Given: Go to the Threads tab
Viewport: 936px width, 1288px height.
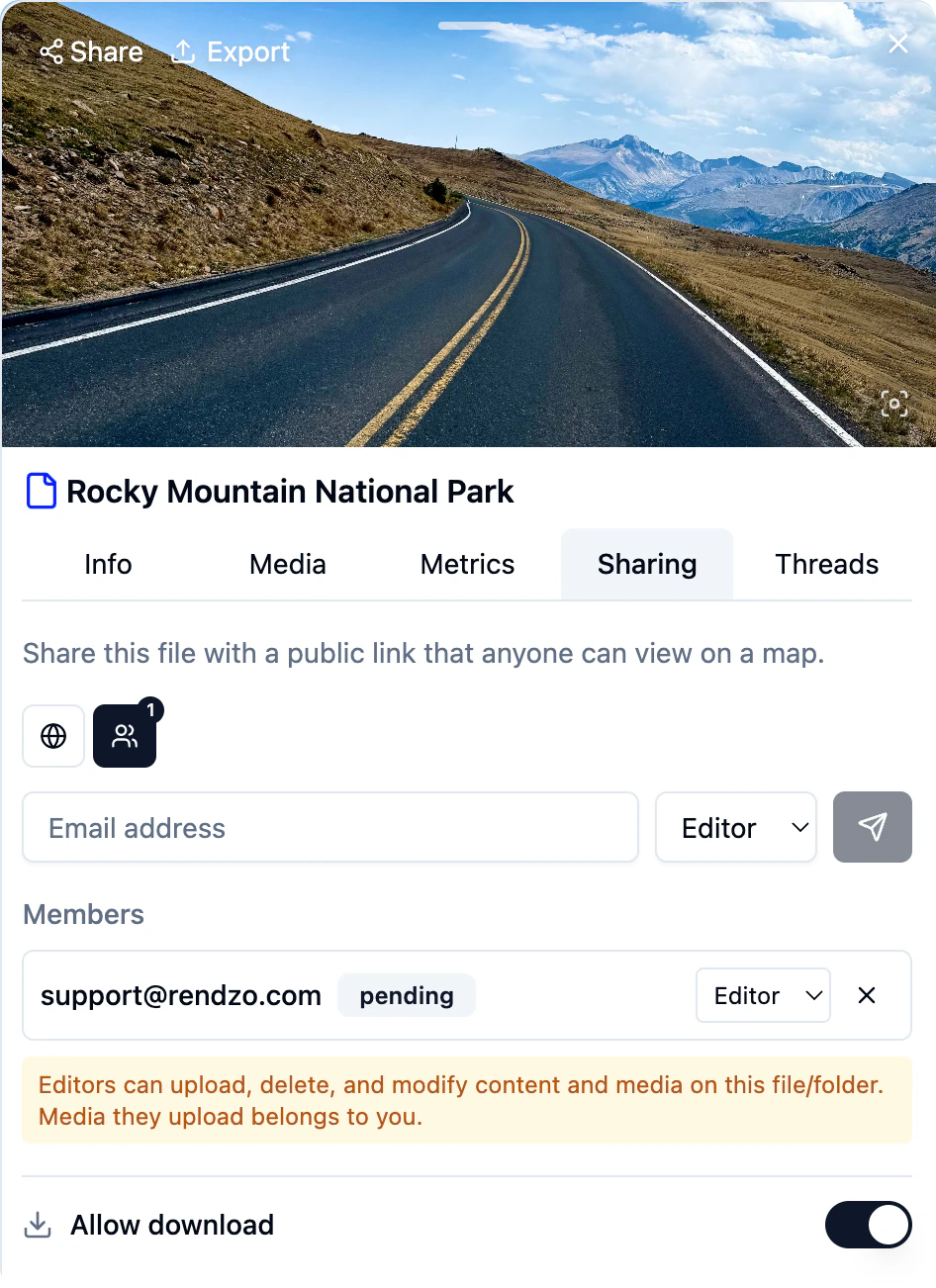Looking at the screenshot, I should click(x=827, y=564).
